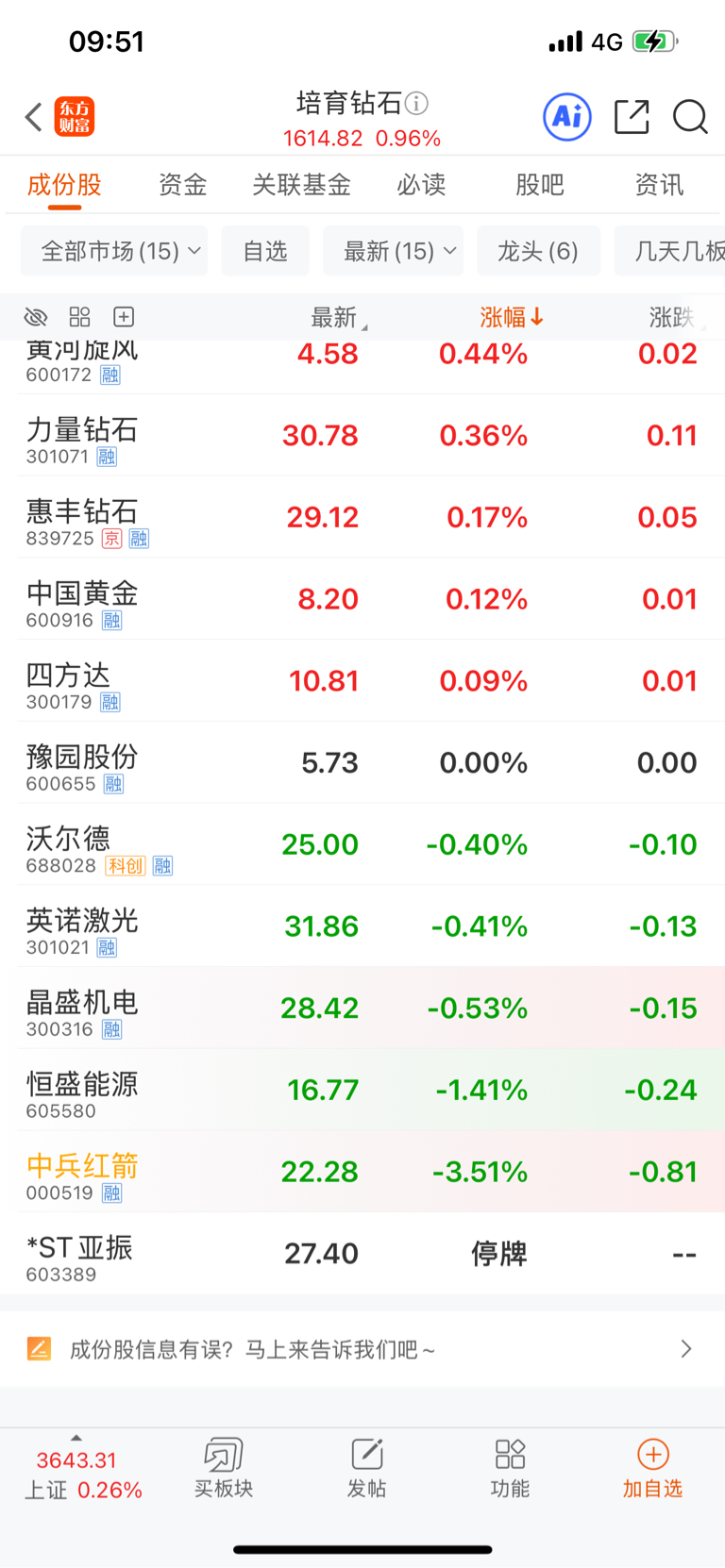Share this sector page
Image resolution: width=725 pixels, height=1568 pixels.
click(x=632, y=117)
